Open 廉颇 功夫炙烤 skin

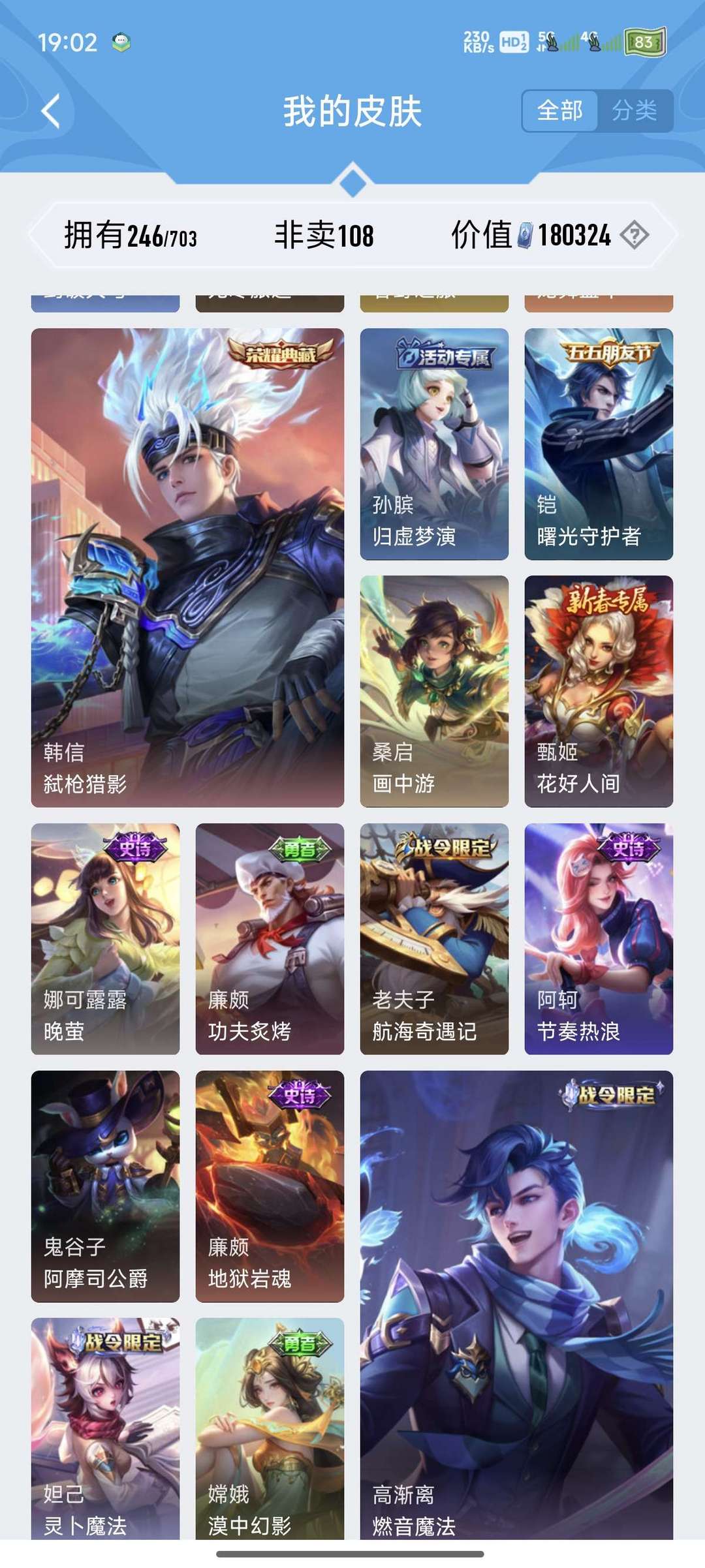270,938
